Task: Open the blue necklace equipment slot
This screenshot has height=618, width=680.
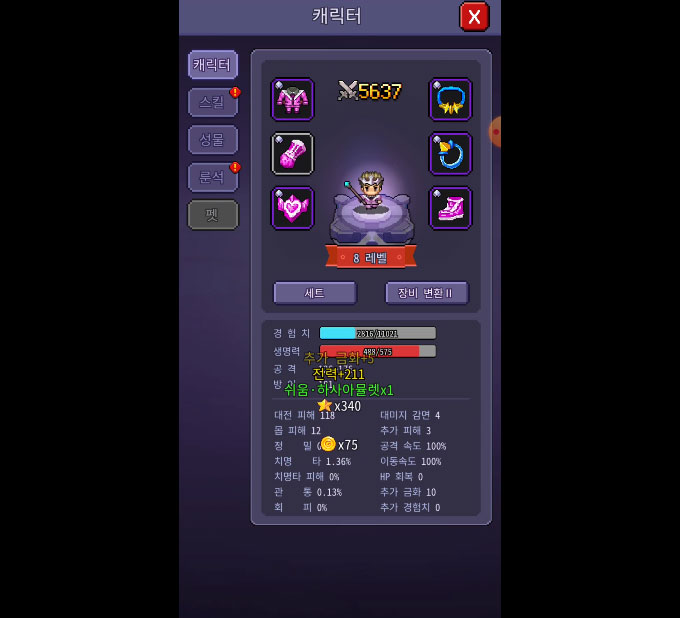Action: coord(450,100)
